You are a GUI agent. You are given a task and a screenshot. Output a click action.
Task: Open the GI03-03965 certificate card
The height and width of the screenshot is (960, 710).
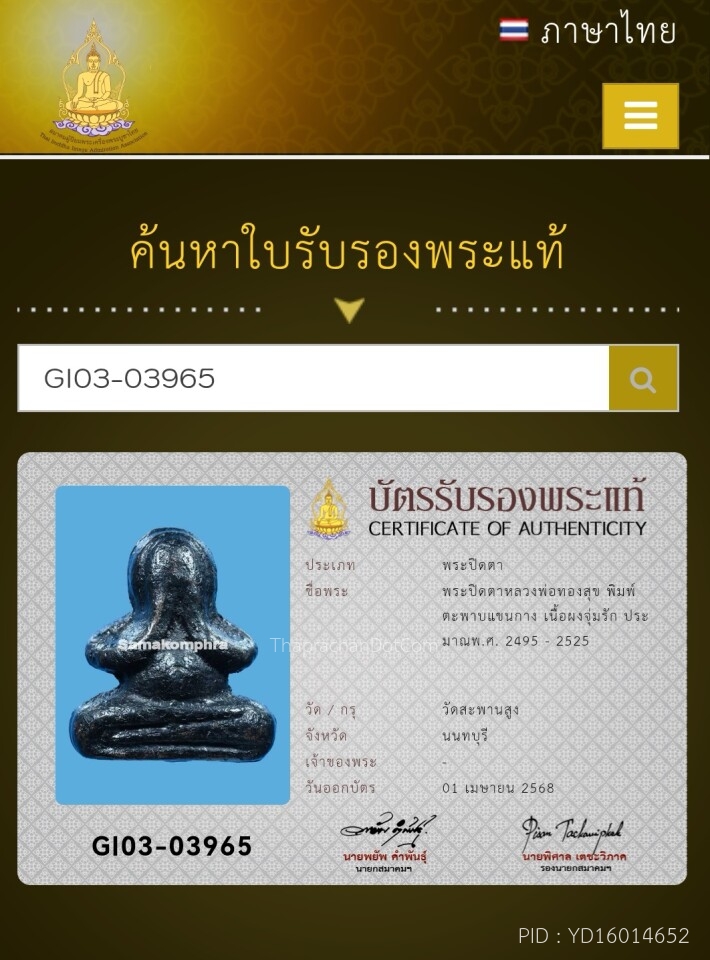point(352,668)
